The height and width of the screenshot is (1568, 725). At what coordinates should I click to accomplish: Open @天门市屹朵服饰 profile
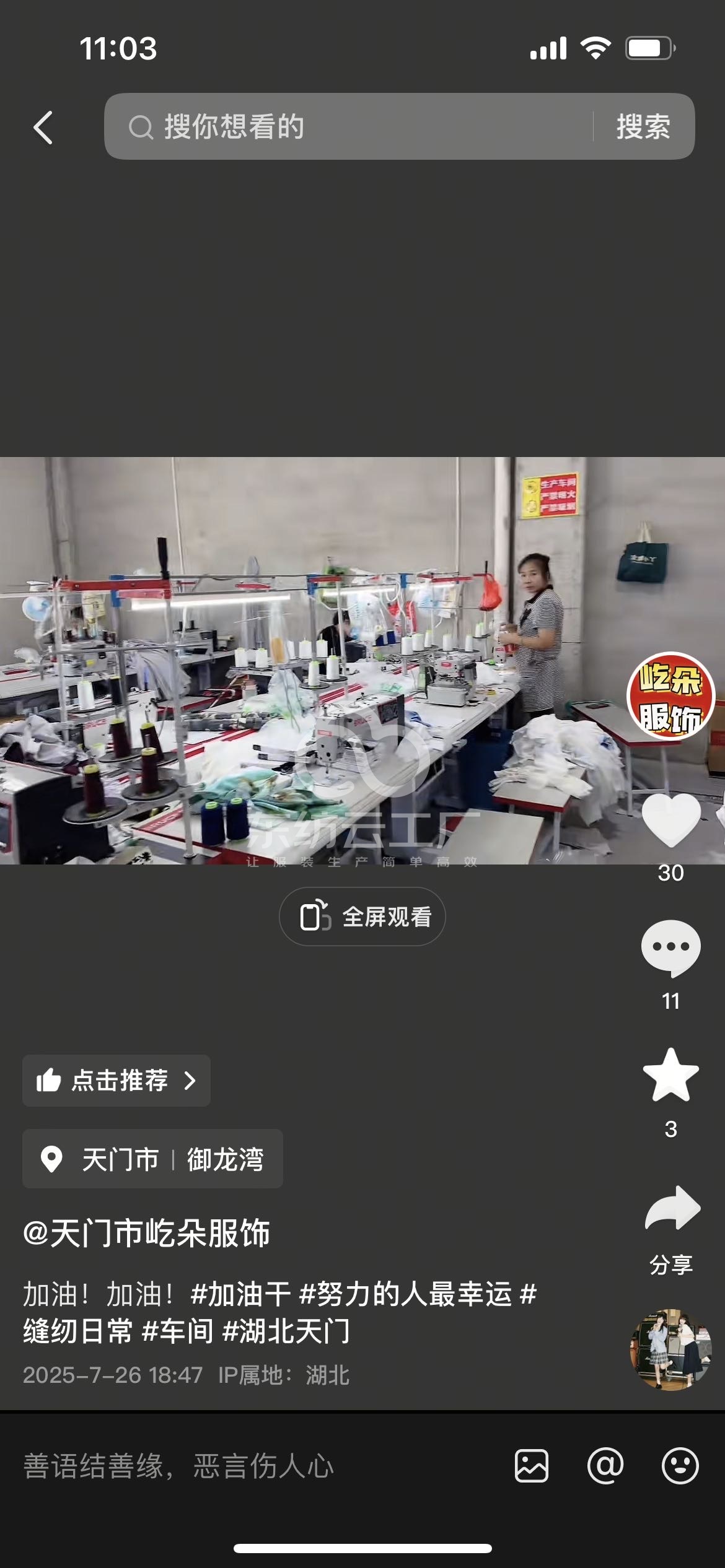tap(147, 1233)
